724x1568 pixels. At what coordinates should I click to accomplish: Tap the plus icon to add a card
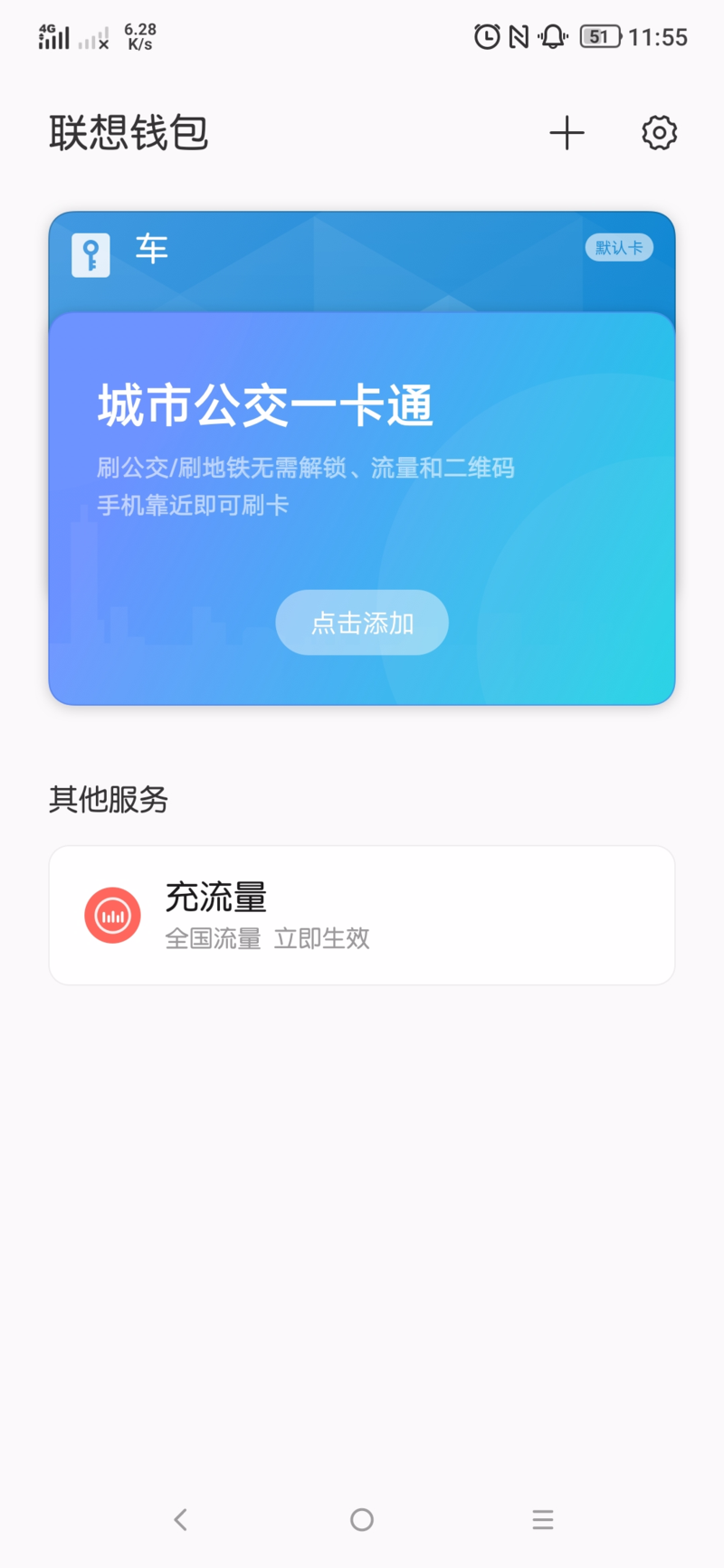pos(567,133)
